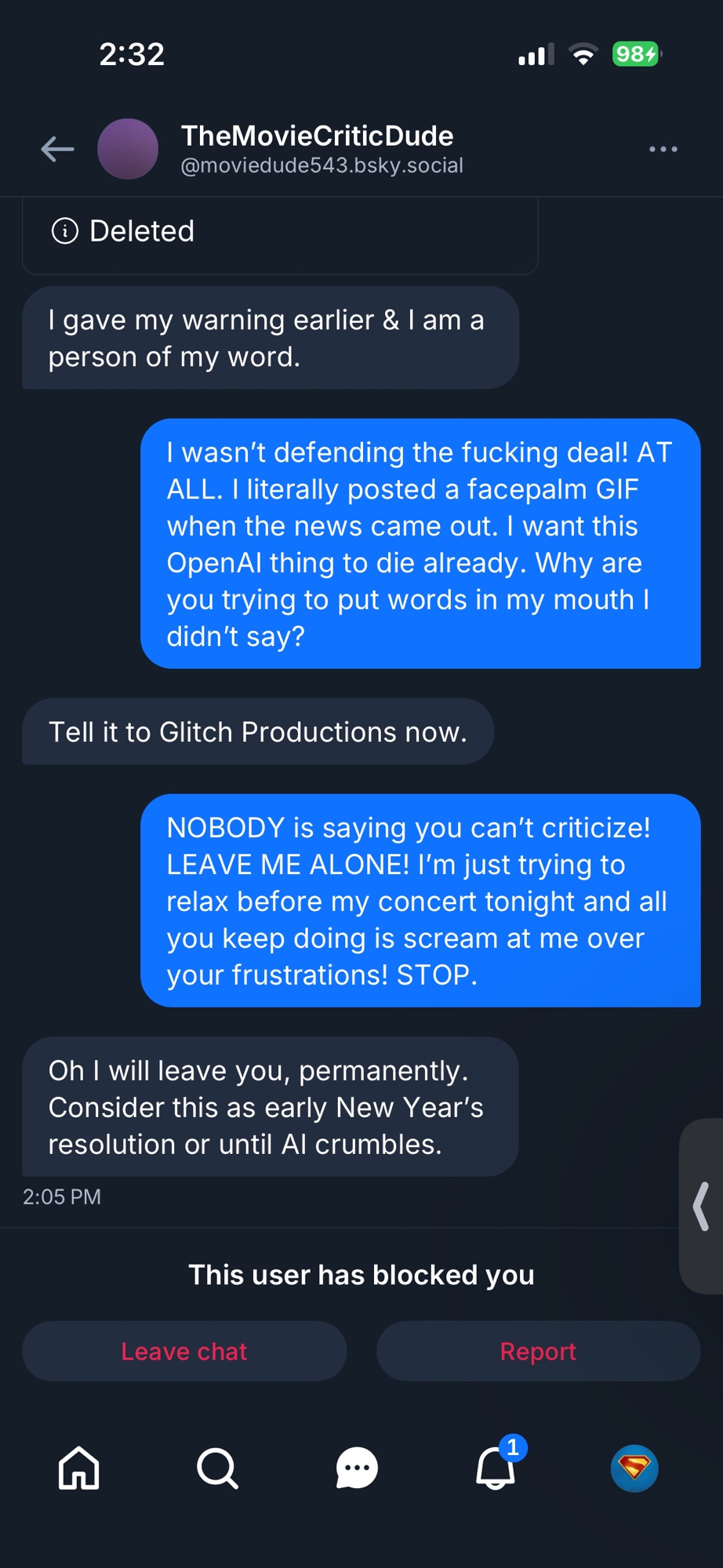Open the three-dot chat options menu
Viewport: 723px width, 1568px height.
pos(663,149)
